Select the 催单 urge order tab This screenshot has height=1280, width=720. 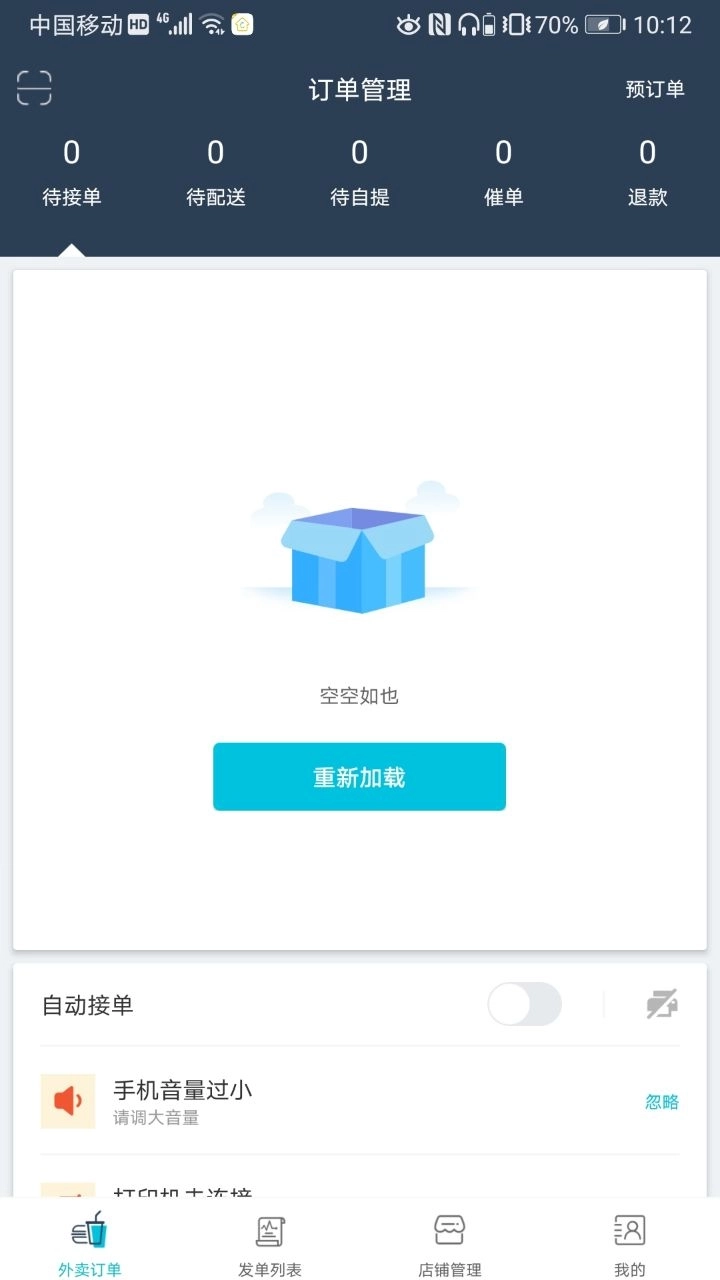(503, 170)
